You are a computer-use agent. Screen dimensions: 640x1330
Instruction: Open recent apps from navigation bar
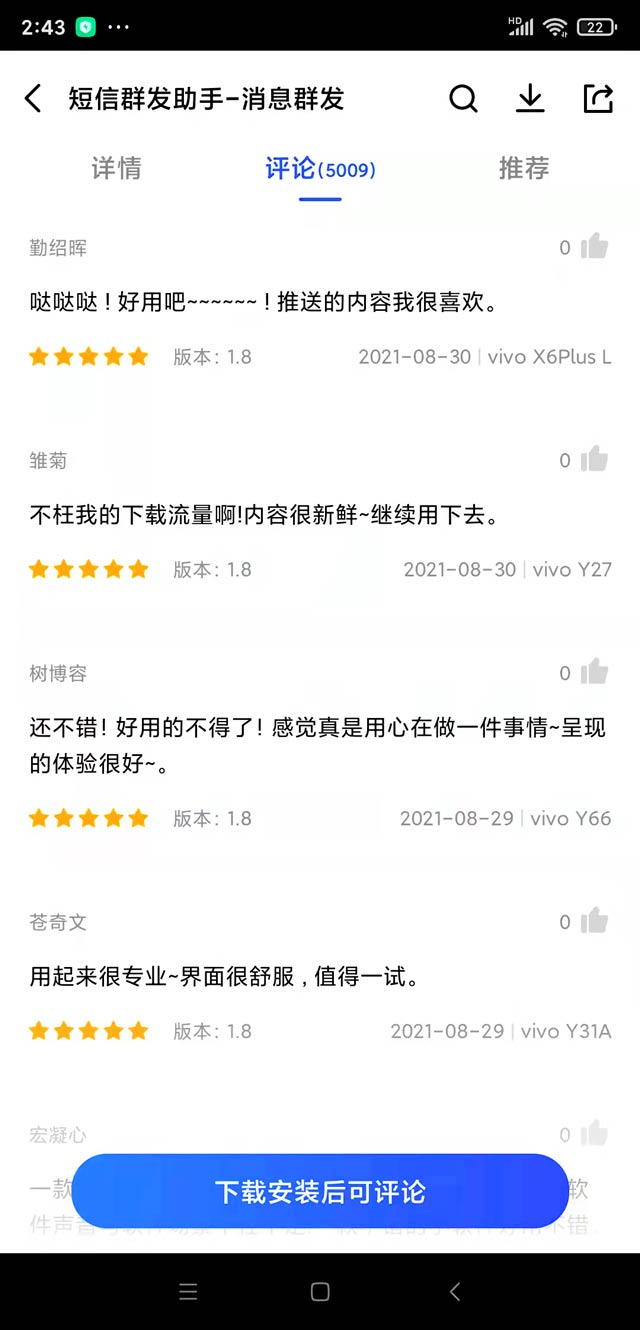tap(188, 1291)
